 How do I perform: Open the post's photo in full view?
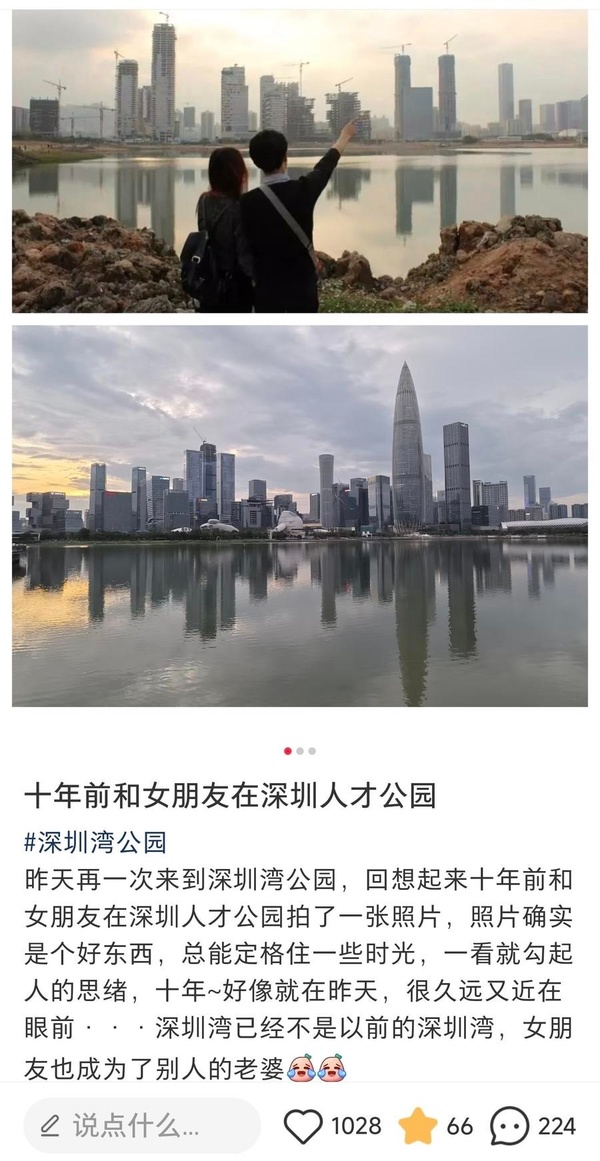300,360
